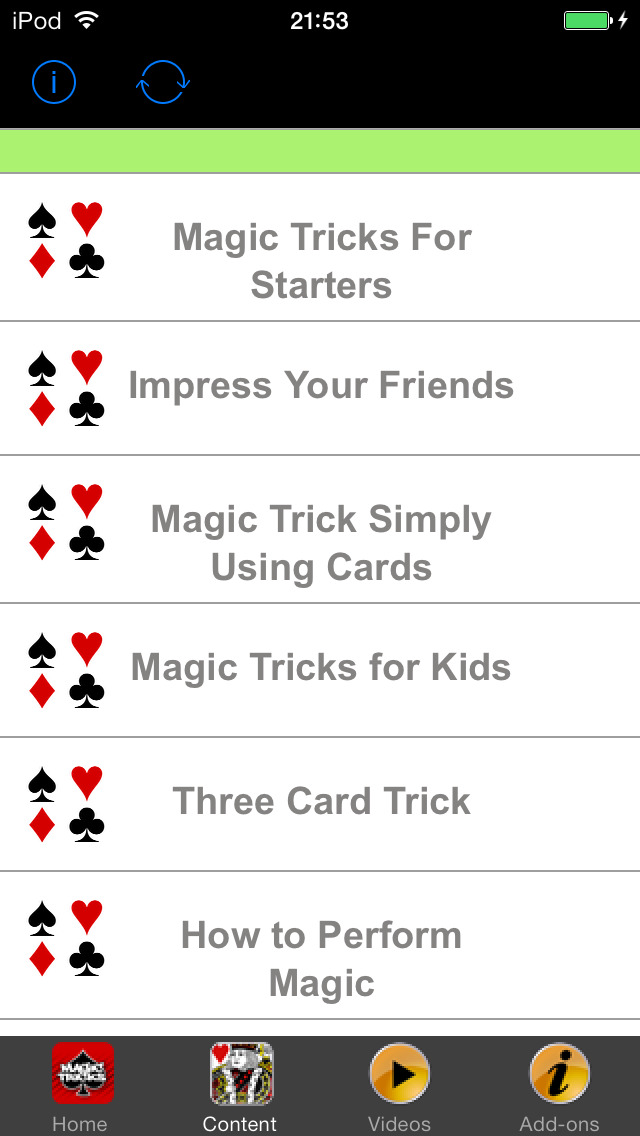Switch to the Home tab
This screenshot has height=1136, width=640.
tap(81, 1086)
